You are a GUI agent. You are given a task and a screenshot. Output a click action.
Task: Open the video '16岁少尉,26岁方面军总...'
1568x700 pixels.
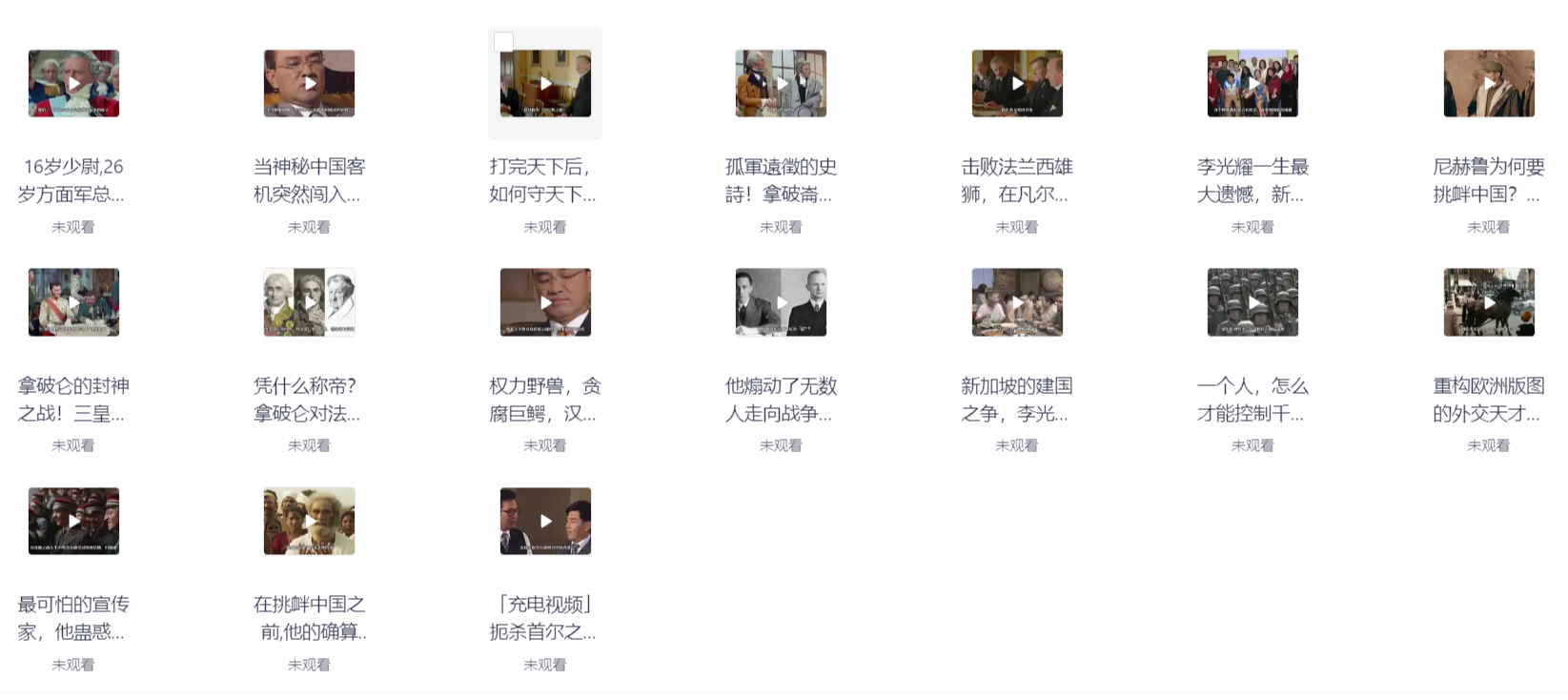(x=73, y=84)
